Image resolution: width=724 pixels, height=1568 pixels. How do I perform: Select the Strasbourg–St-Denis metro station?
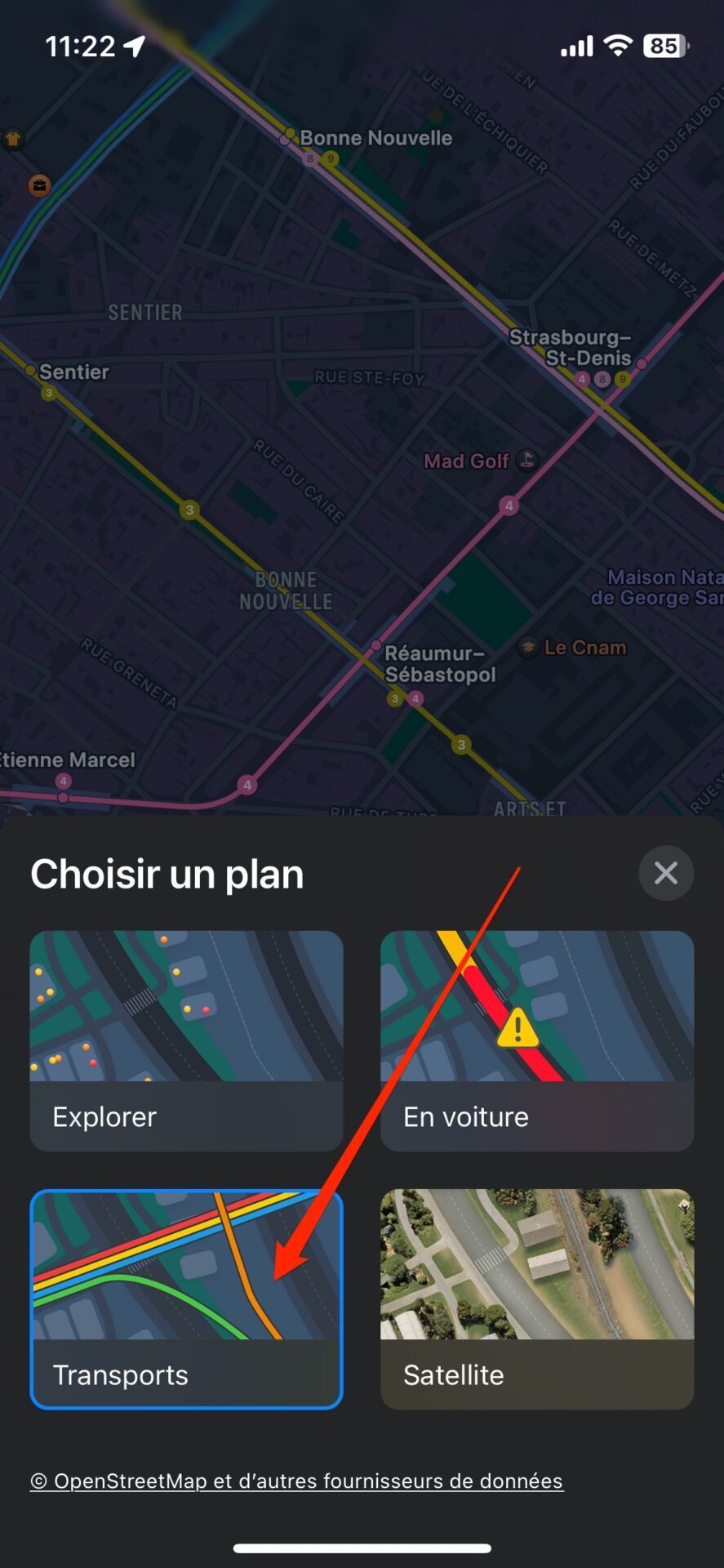click(571, 347)
